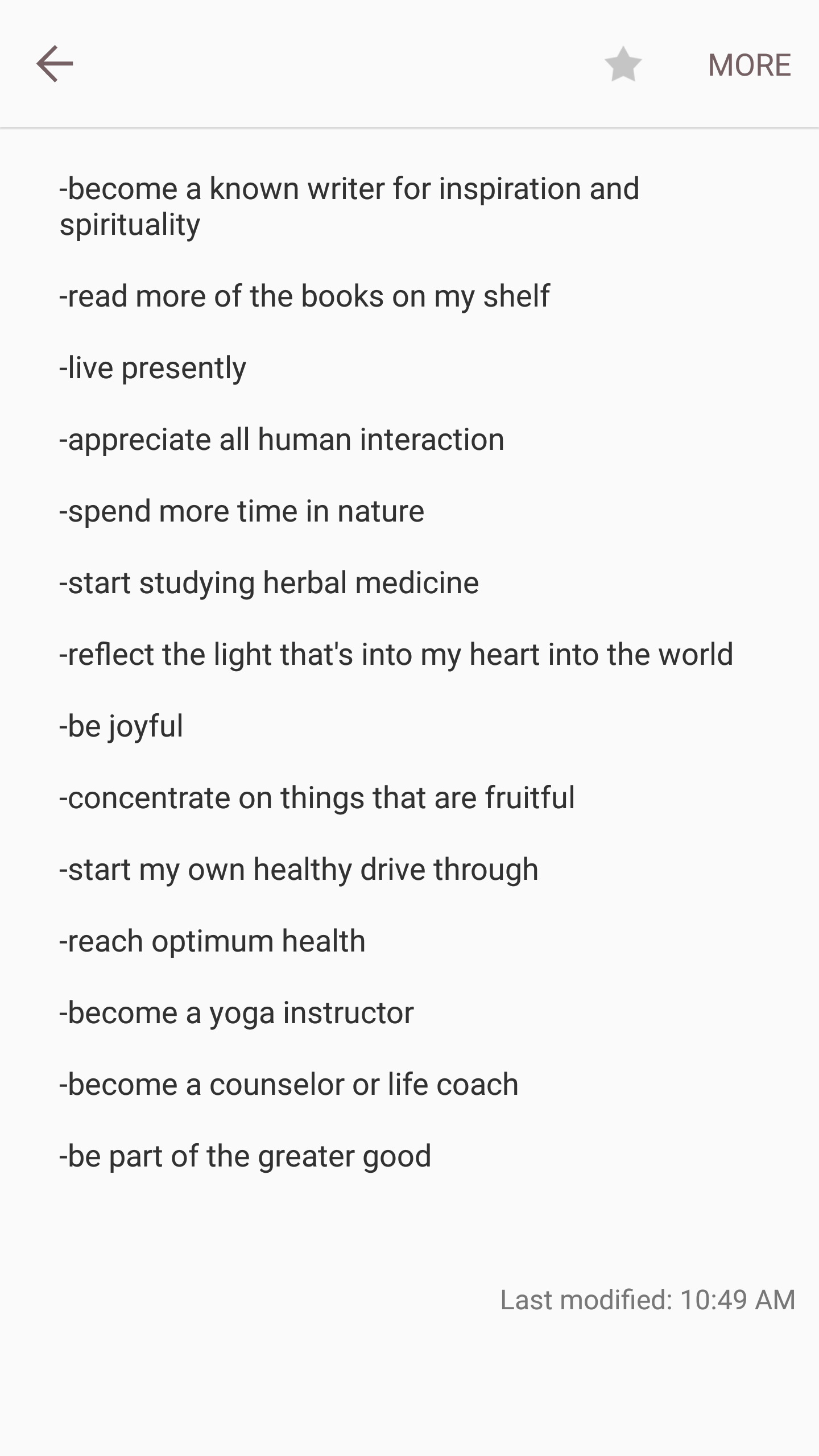Go back using the arrow icon

(55, 64)
